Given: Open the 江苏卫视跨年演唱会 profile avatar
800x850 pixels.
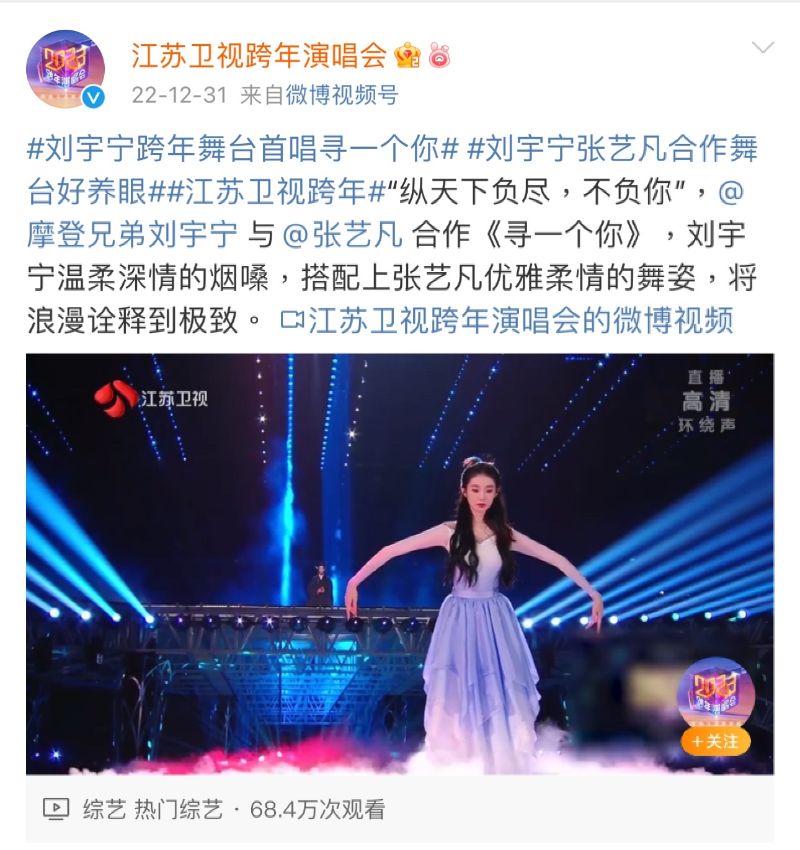Looking at the screenshot, I should pos(65,69).
